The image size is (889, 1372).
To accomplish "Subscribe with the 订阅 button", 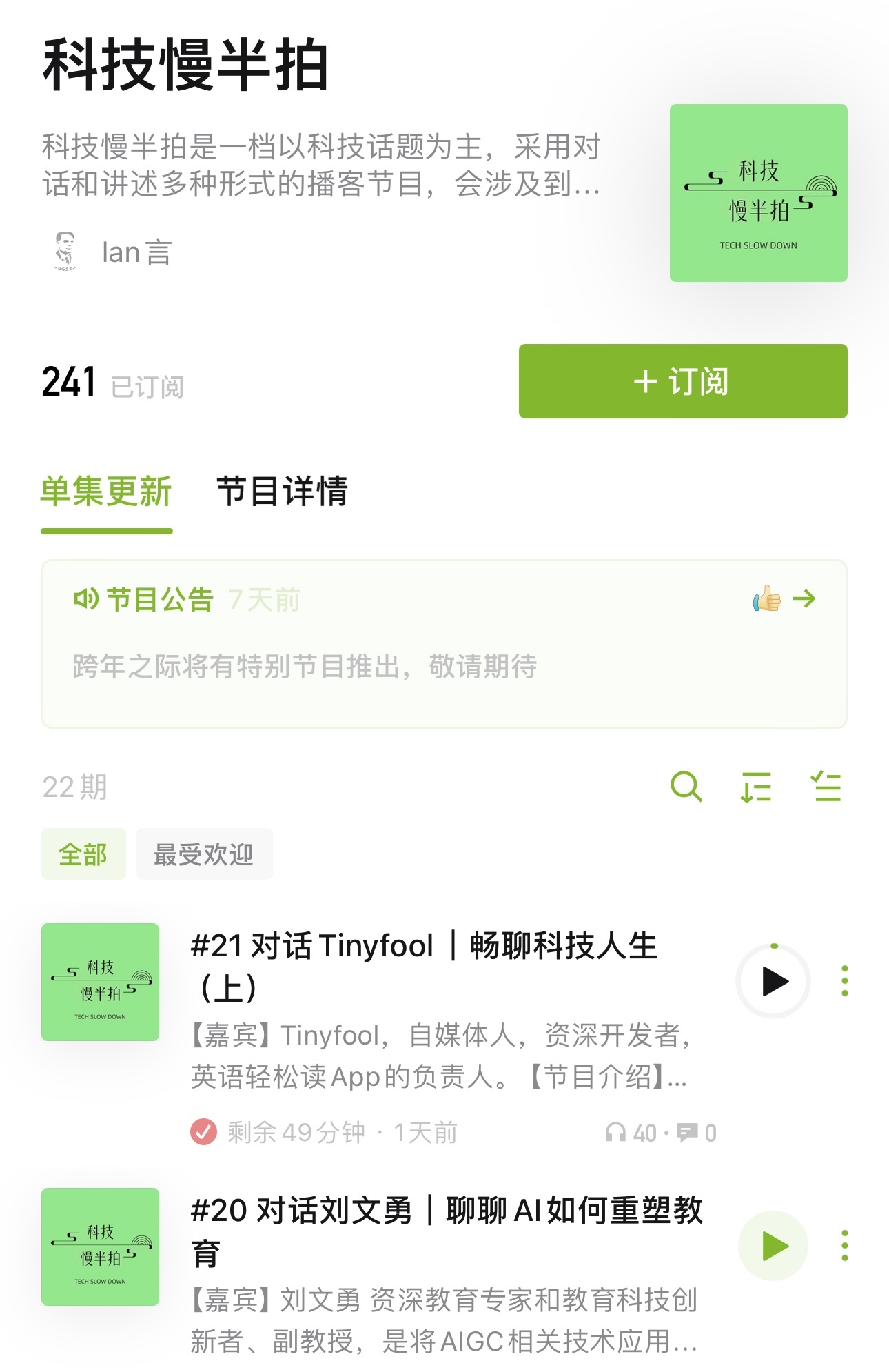I will (x=682, y=381).
